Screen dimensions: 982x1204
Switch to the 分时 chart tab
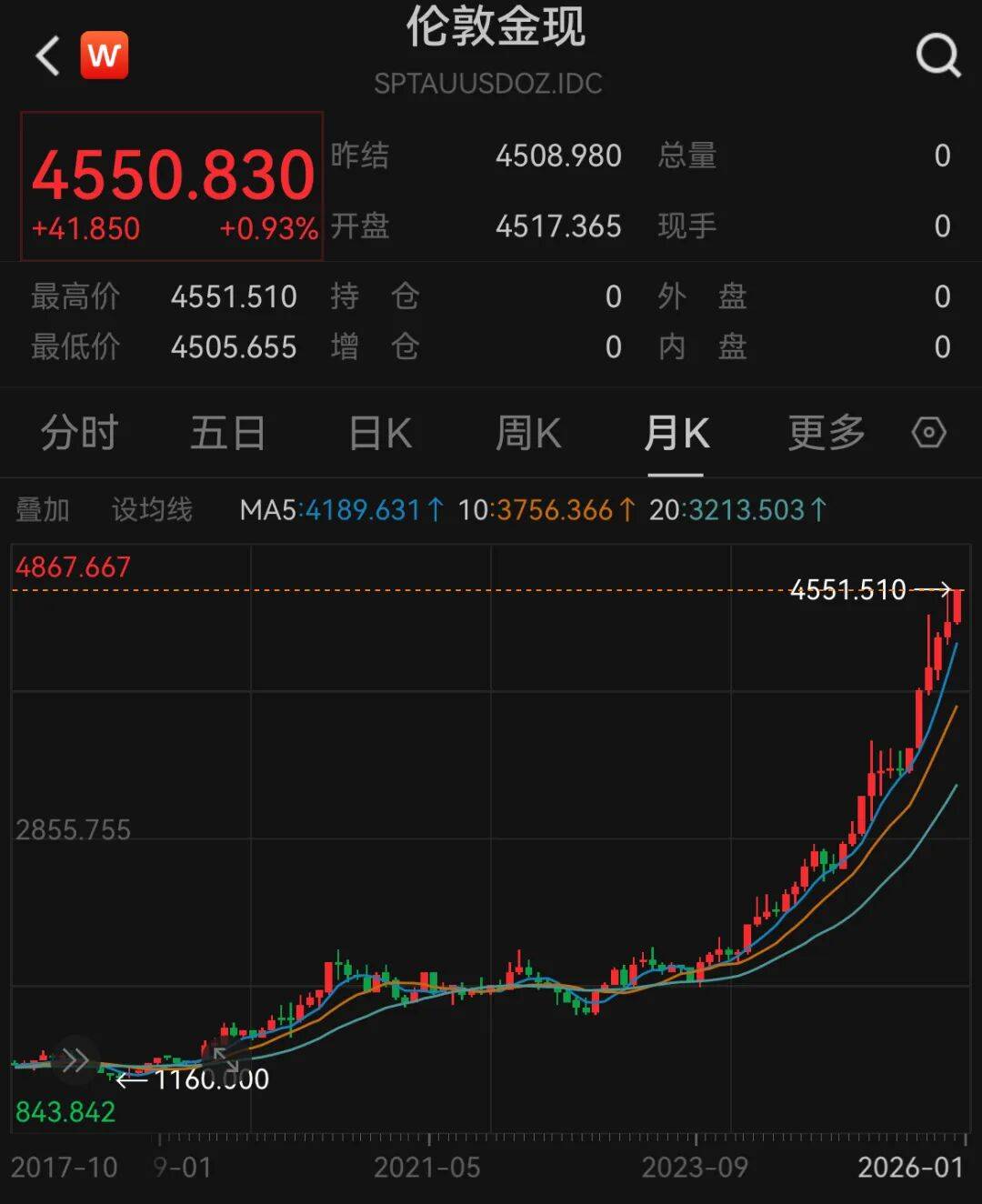click(x=80, y=433)
